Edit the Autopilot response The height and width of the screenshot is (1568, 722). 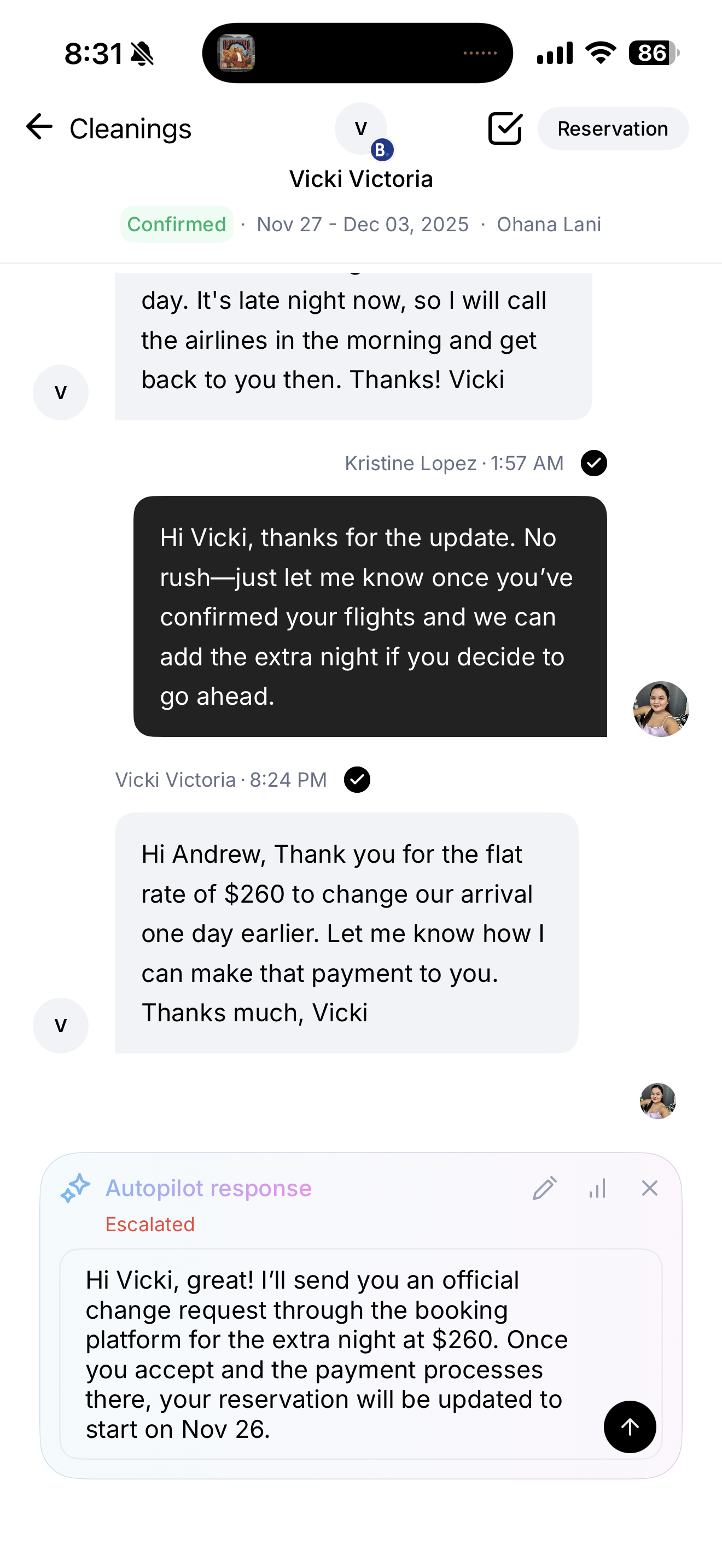coord(544,1187)
